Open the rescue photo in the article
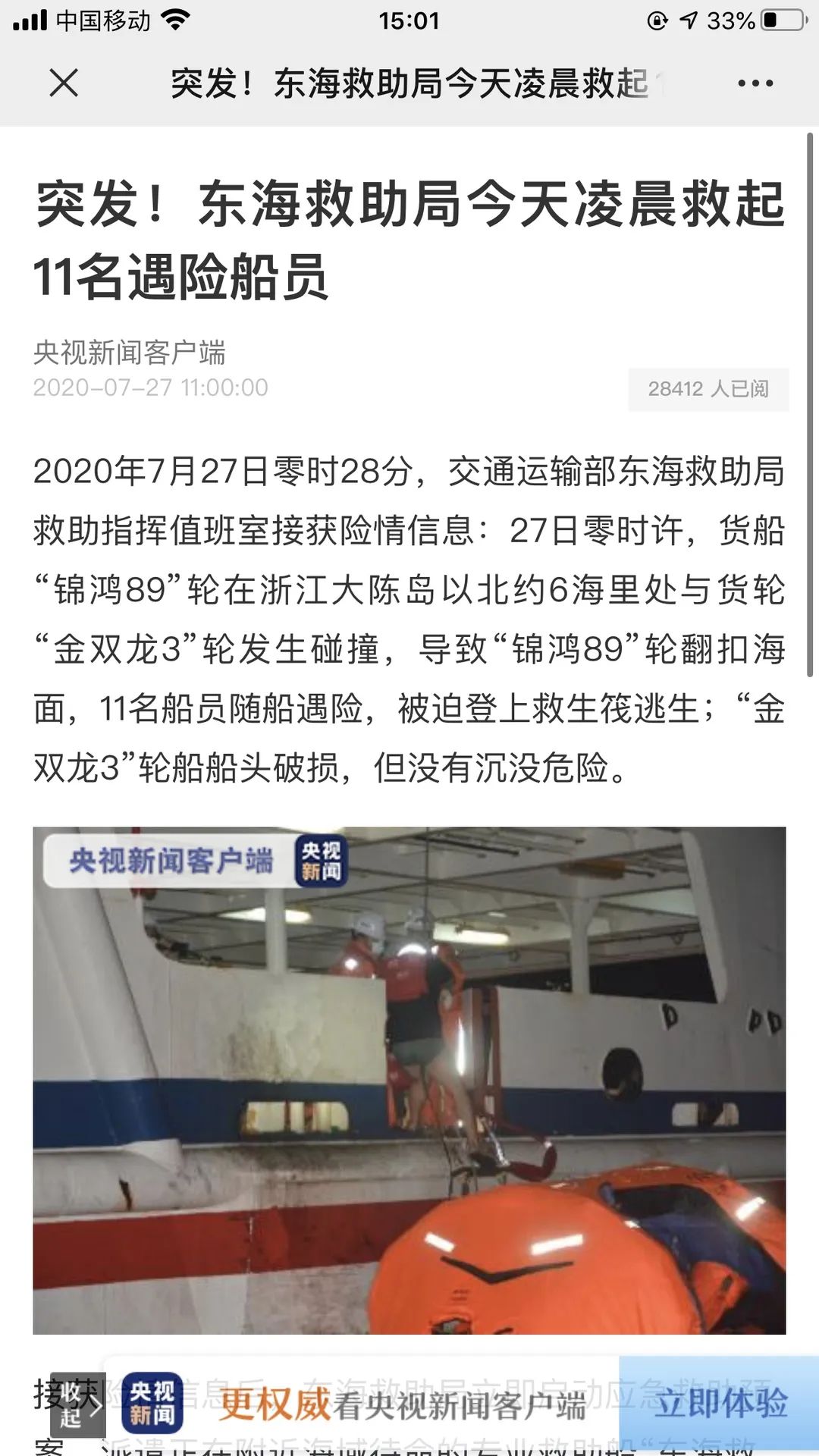 coord(409,1080)
